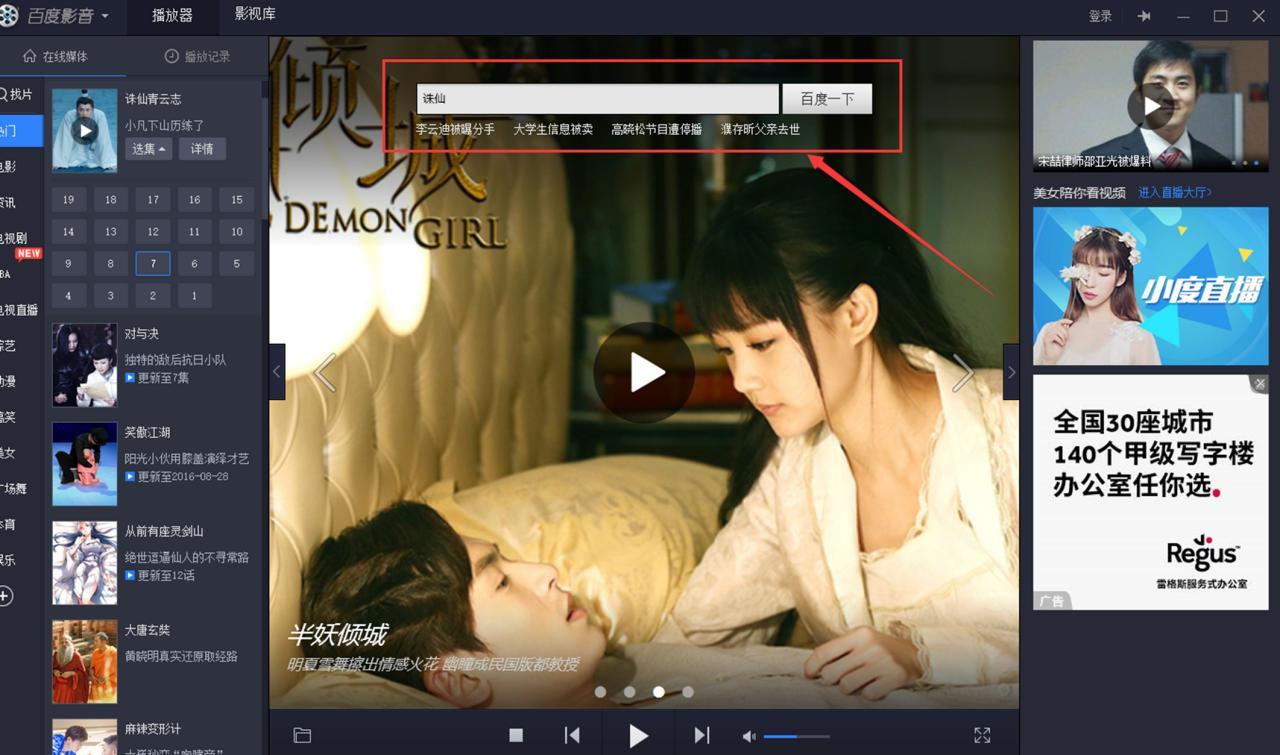Stop playback with the stop button
Screen dimensions: 1280x755
(516, 735)
